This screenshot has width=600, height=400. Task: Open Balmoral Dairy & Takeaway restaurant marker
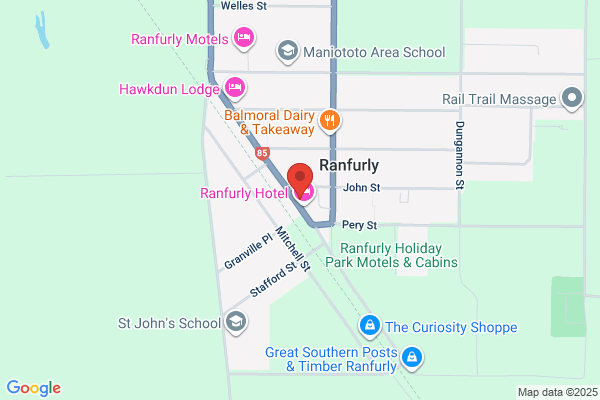pos(329,121)
